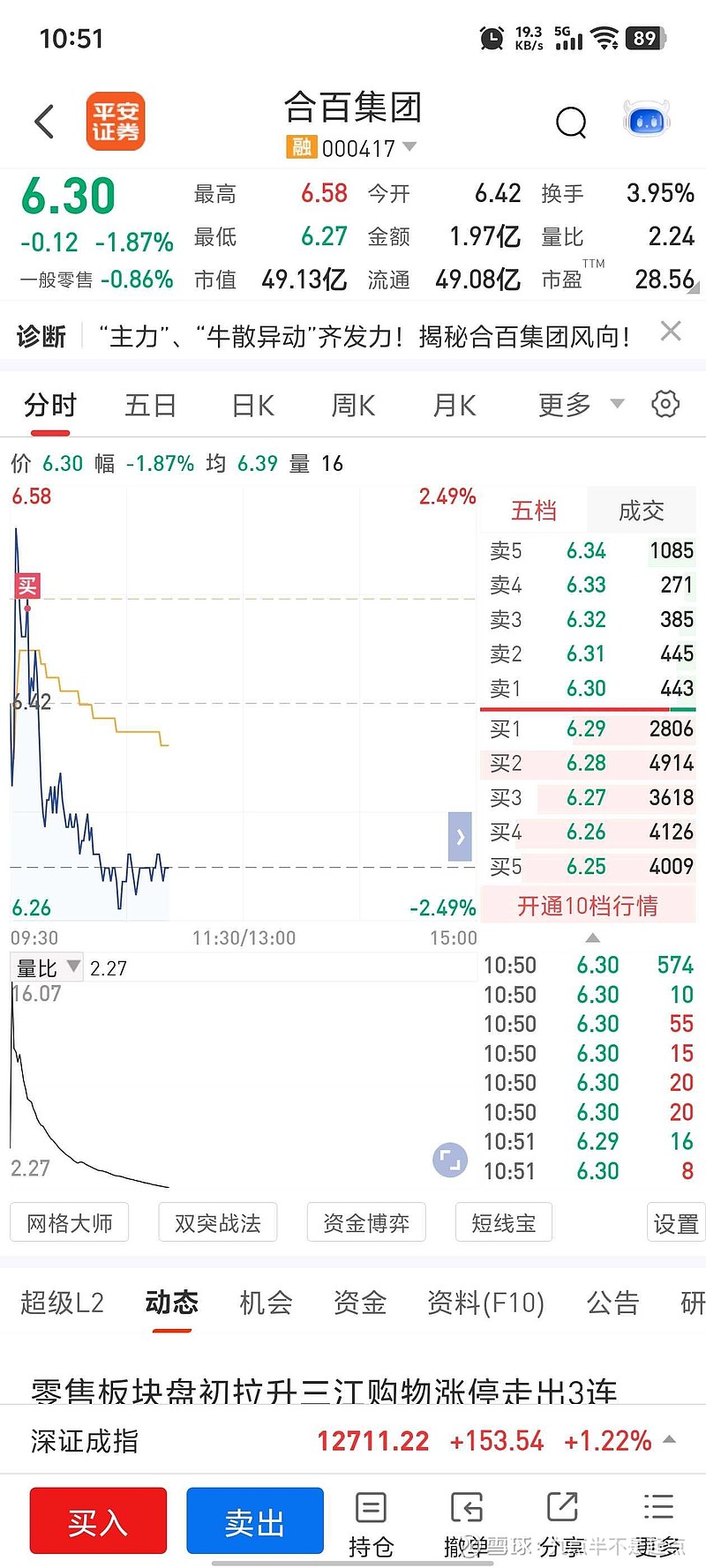Viewport: 706px width, 1568px height.
Task: Switch to the 五日 chart tab
Action: [151, 406]
